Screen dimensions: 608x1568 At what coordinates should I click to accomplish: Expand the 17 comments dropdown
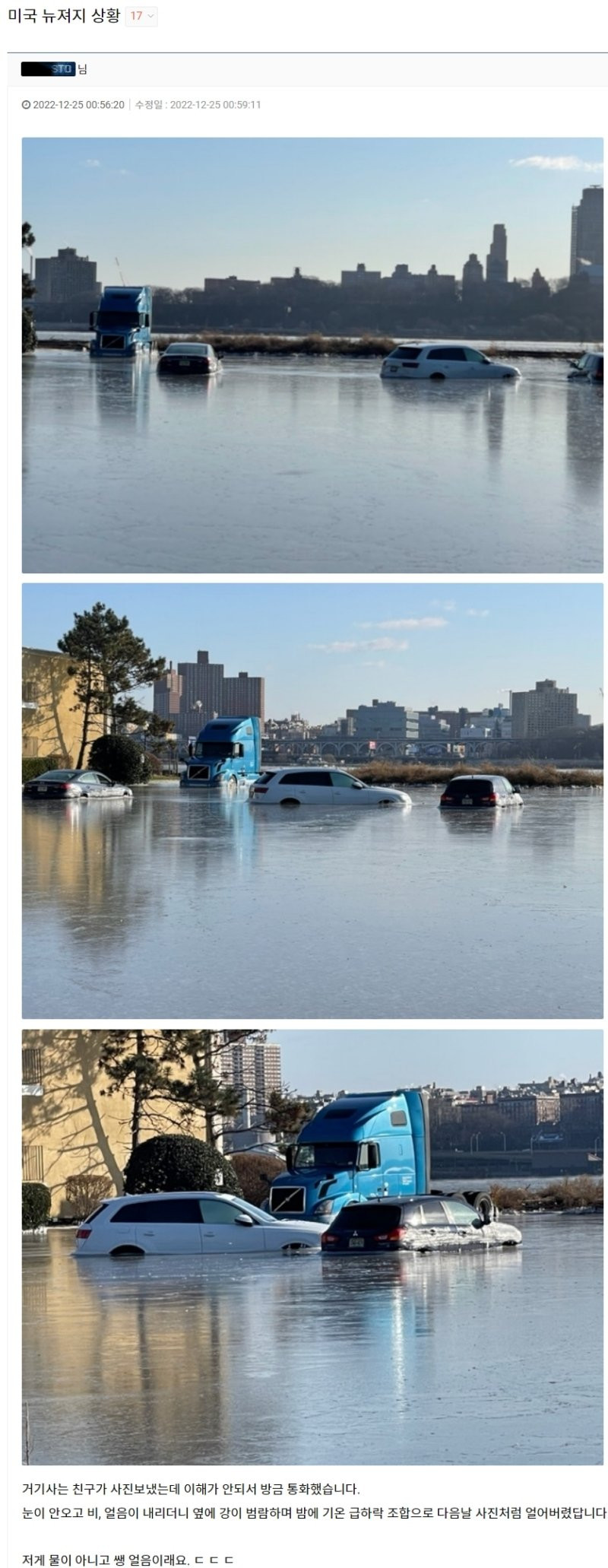(141, 17)
